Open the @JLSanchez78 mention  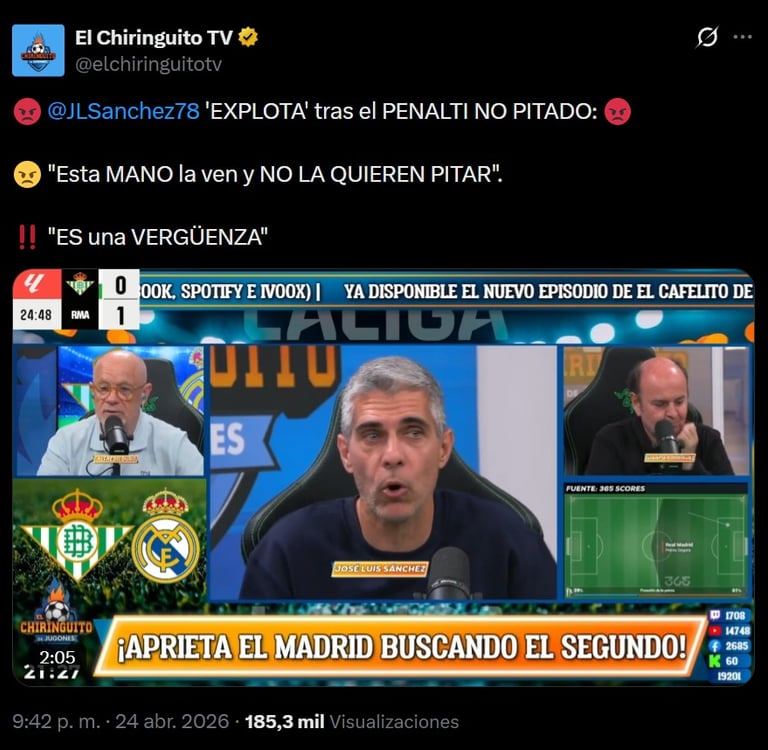pyautogui.click(x=123, y=112)
